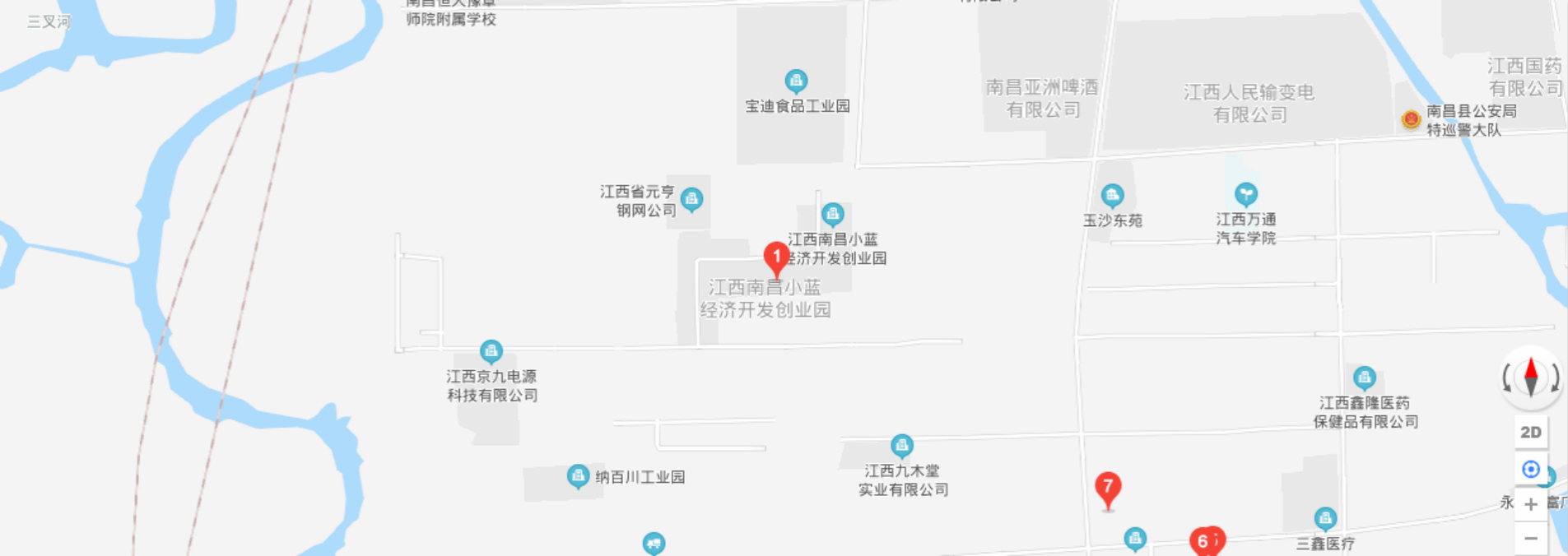Select the 江西京九电源科技有限公司 place icon

pyautogui.click(x=491, y=351)
